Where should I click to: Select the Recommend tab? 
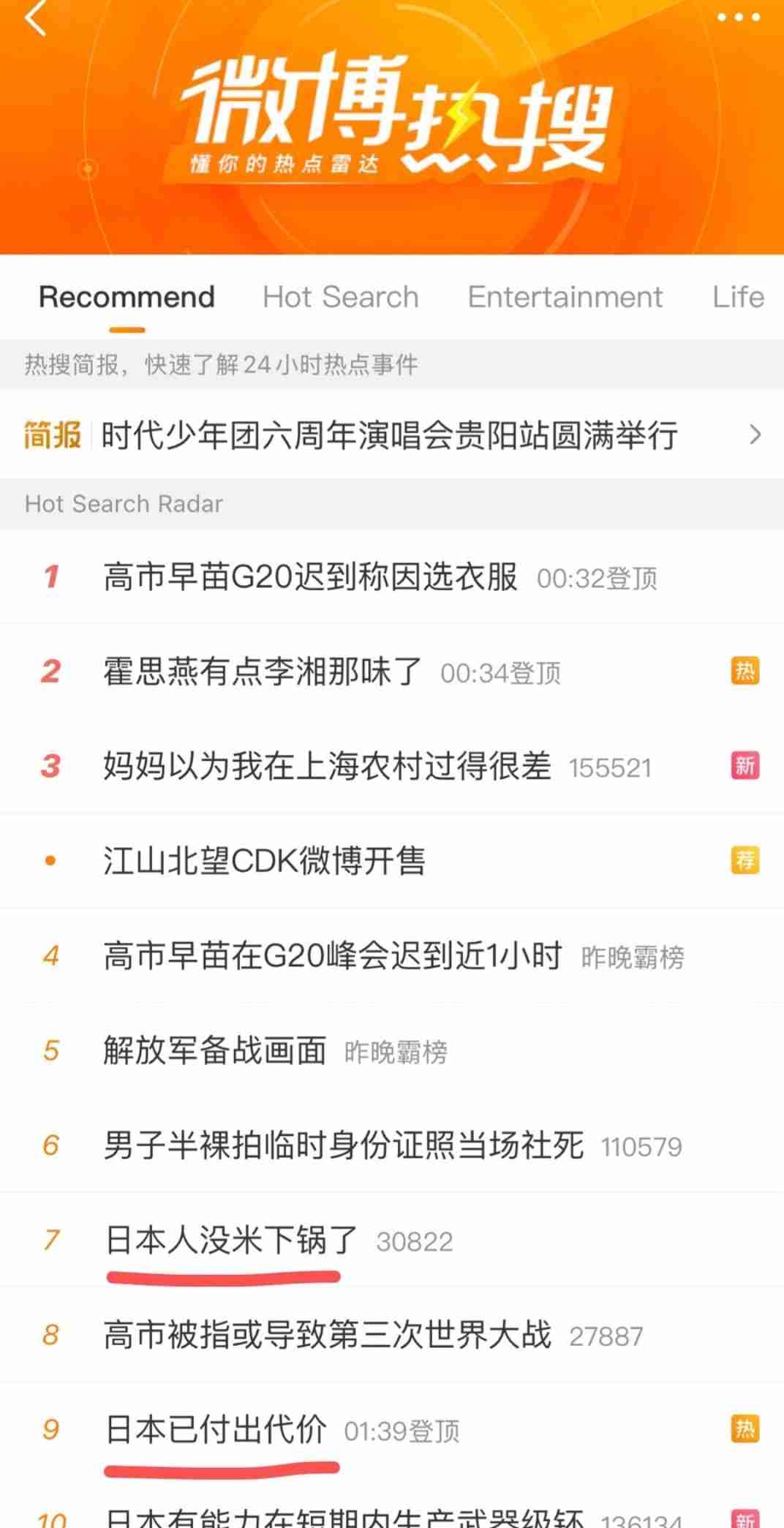click(127, 298)
